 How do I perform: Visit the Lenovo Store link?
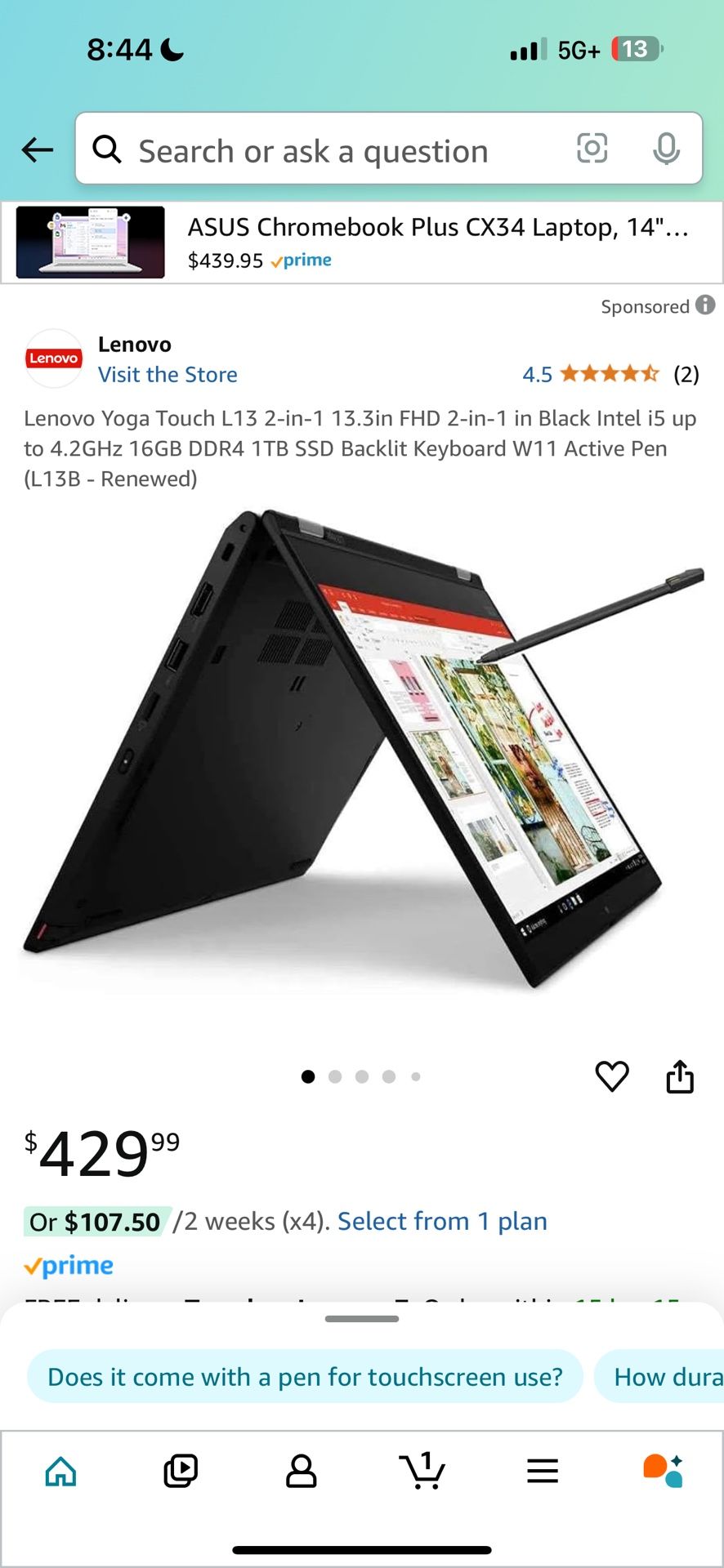point(168,375)
